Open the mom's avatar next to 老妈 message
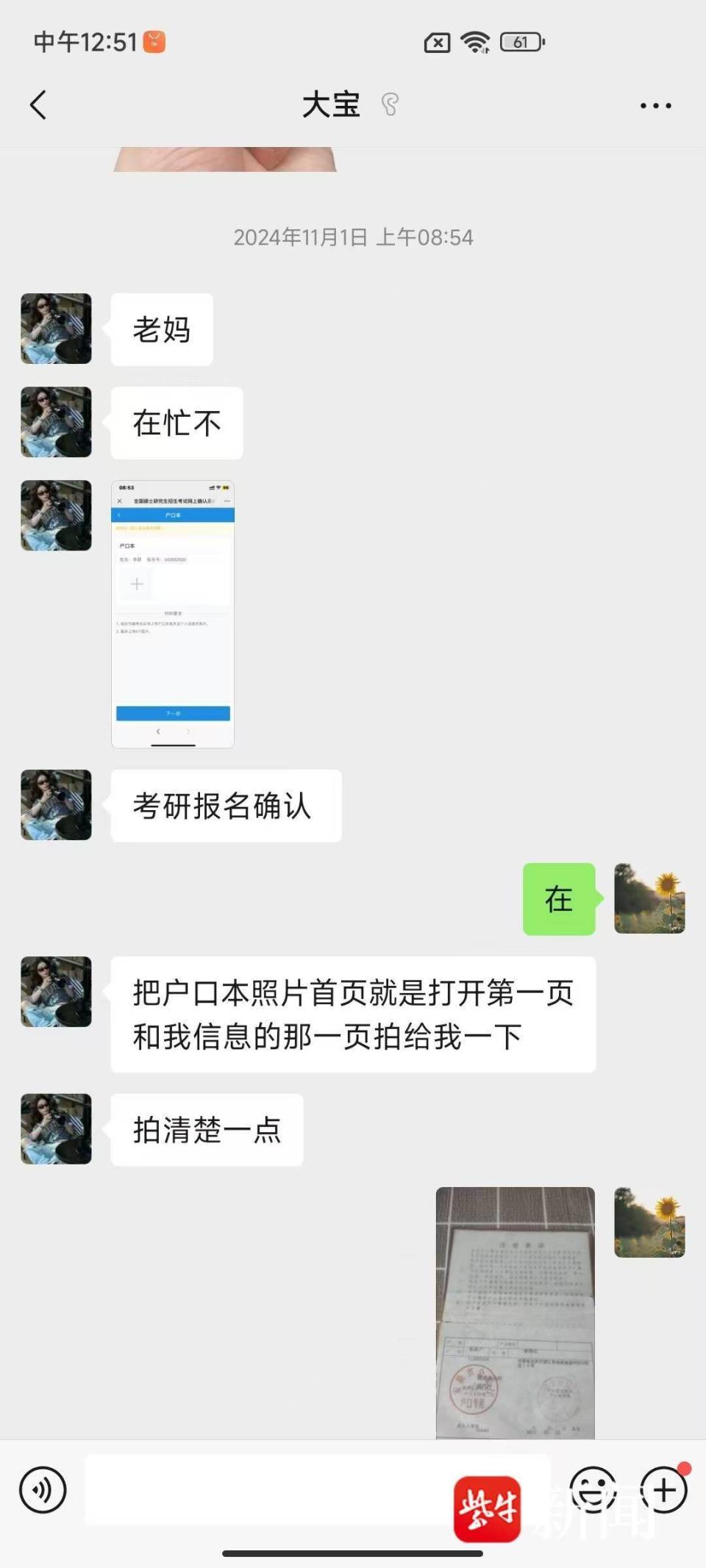Image resolution: width=706 pixels, height=1568 pixels. point(55,329)
